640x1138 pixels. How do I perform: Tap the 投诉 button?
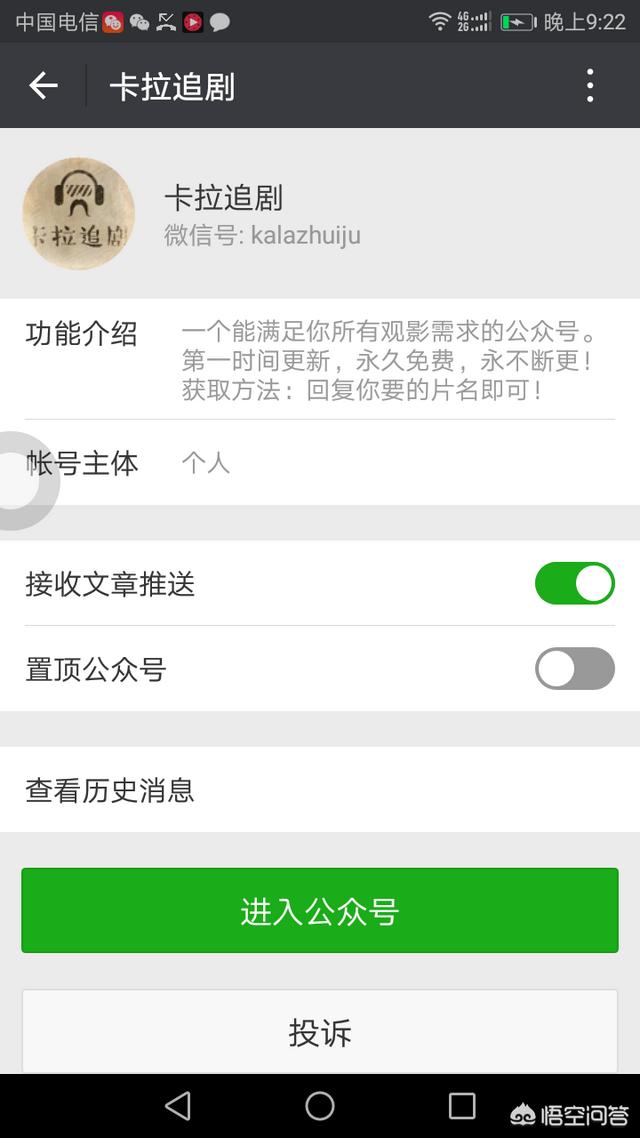pos(320,1031)
